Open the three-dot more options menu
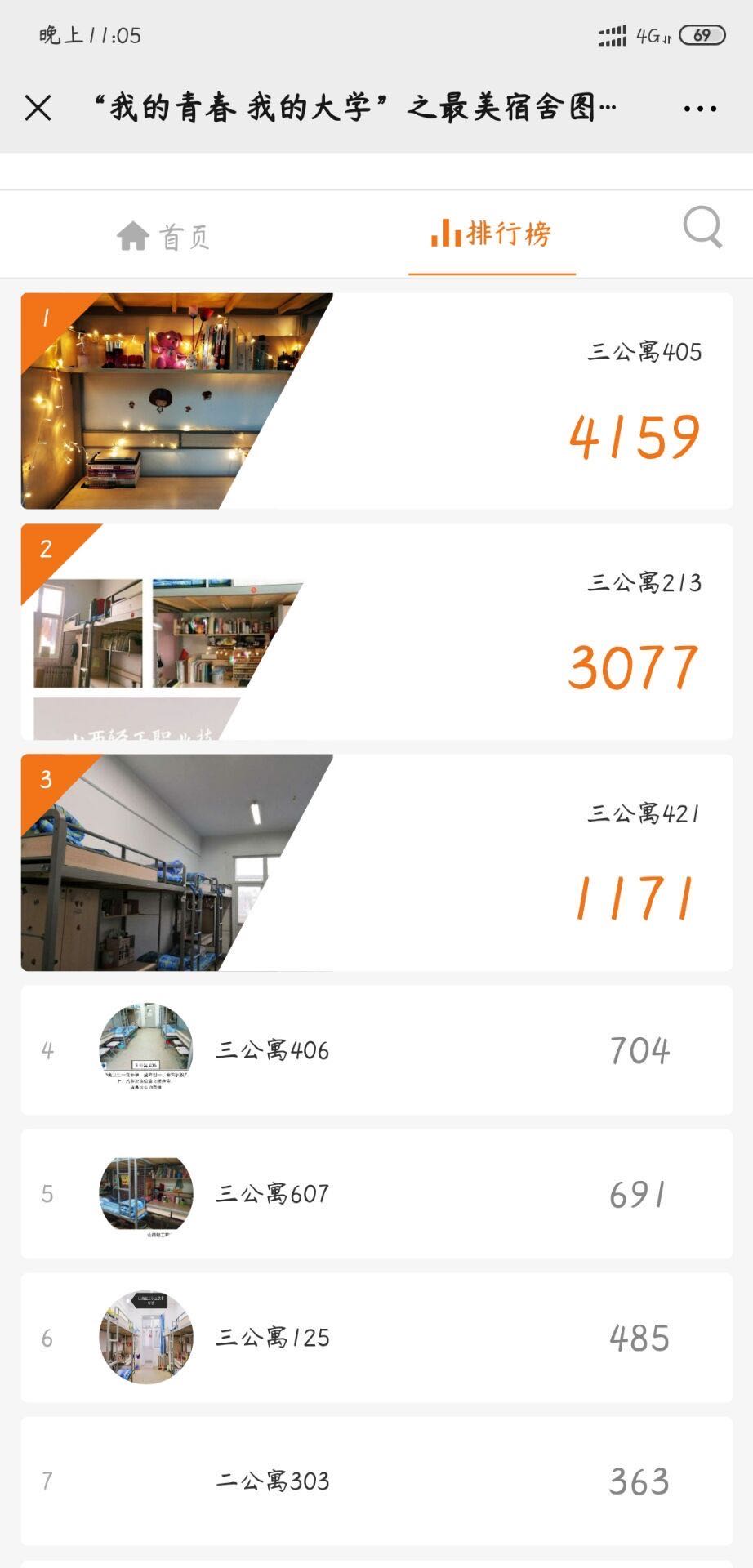 (x=700, y=109)
